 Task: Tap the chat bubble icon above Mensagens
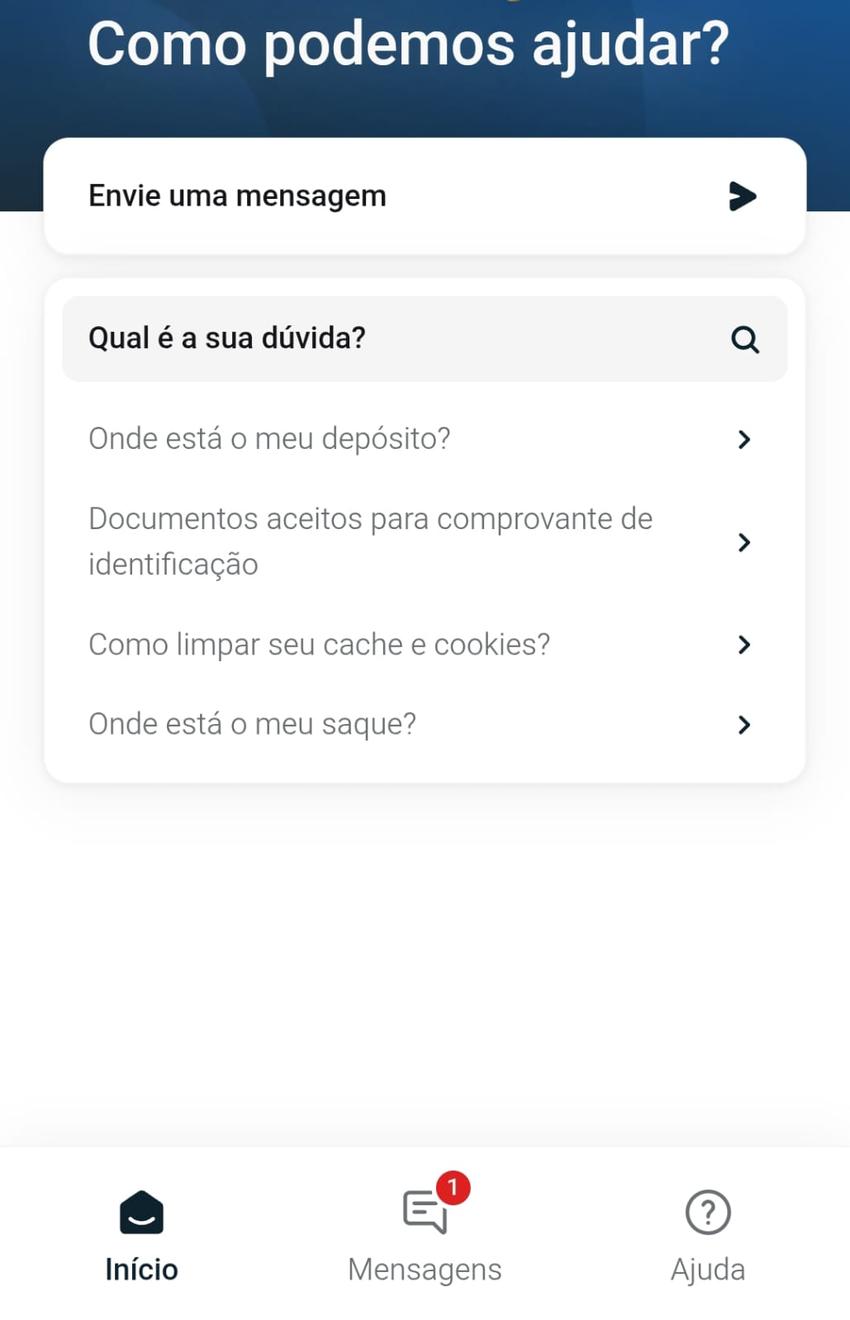pos(424,1211)
